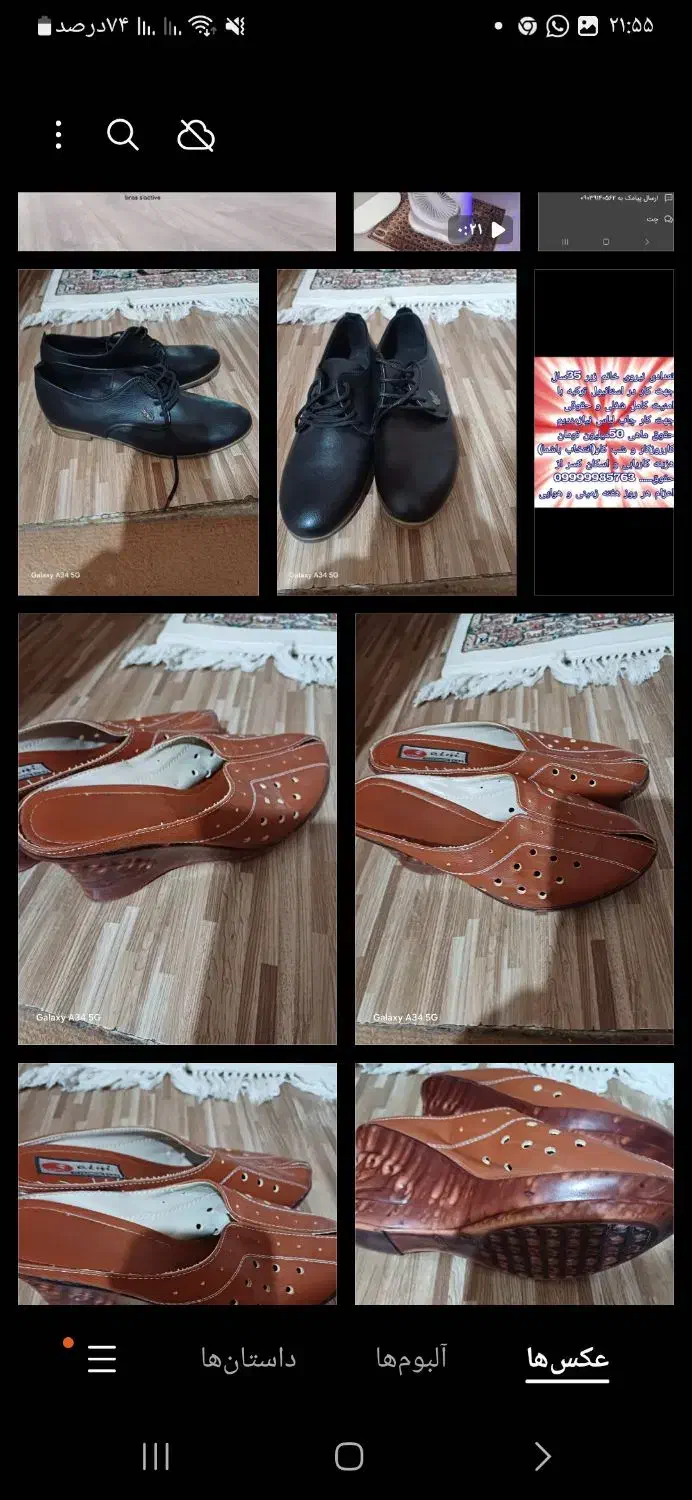Tap the crossed-out cloud sync icon
The width and height of the screenshot is (692, 1500).
(x=196, y=135)
